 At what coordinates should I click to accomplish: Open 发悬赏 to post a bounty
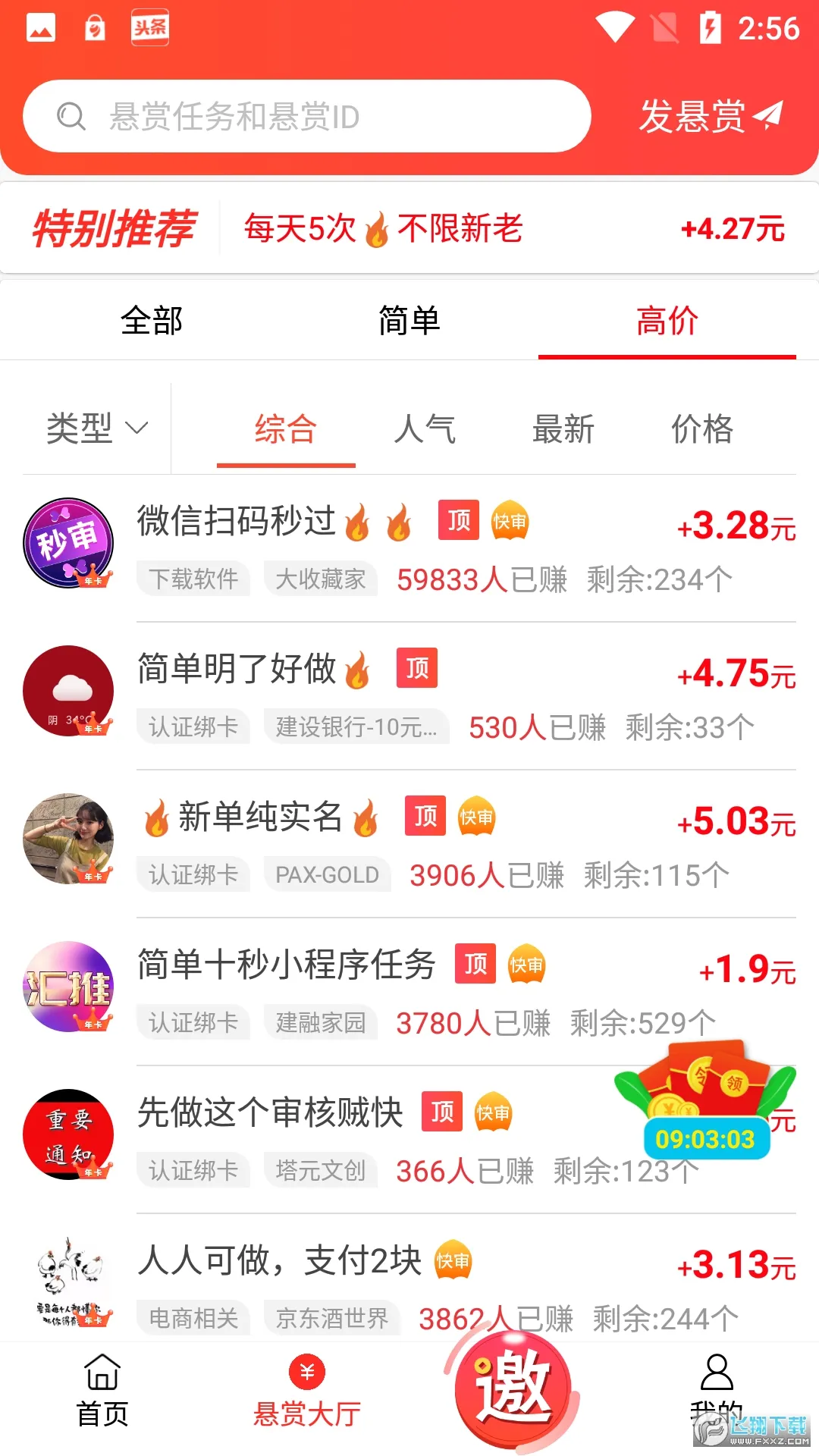click(710, 117)
